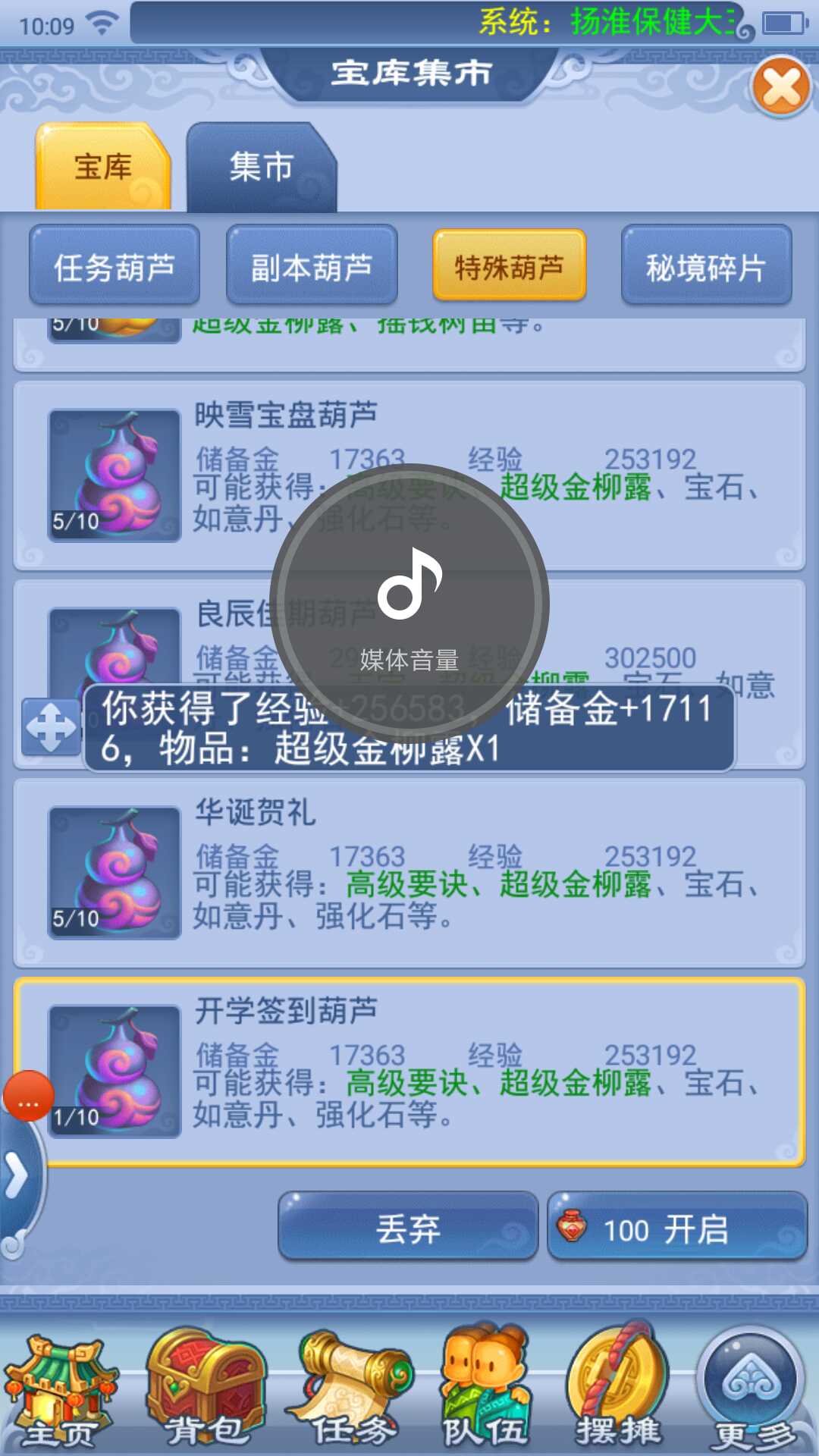Switch to the 集市 tab

tap(261, 168)
